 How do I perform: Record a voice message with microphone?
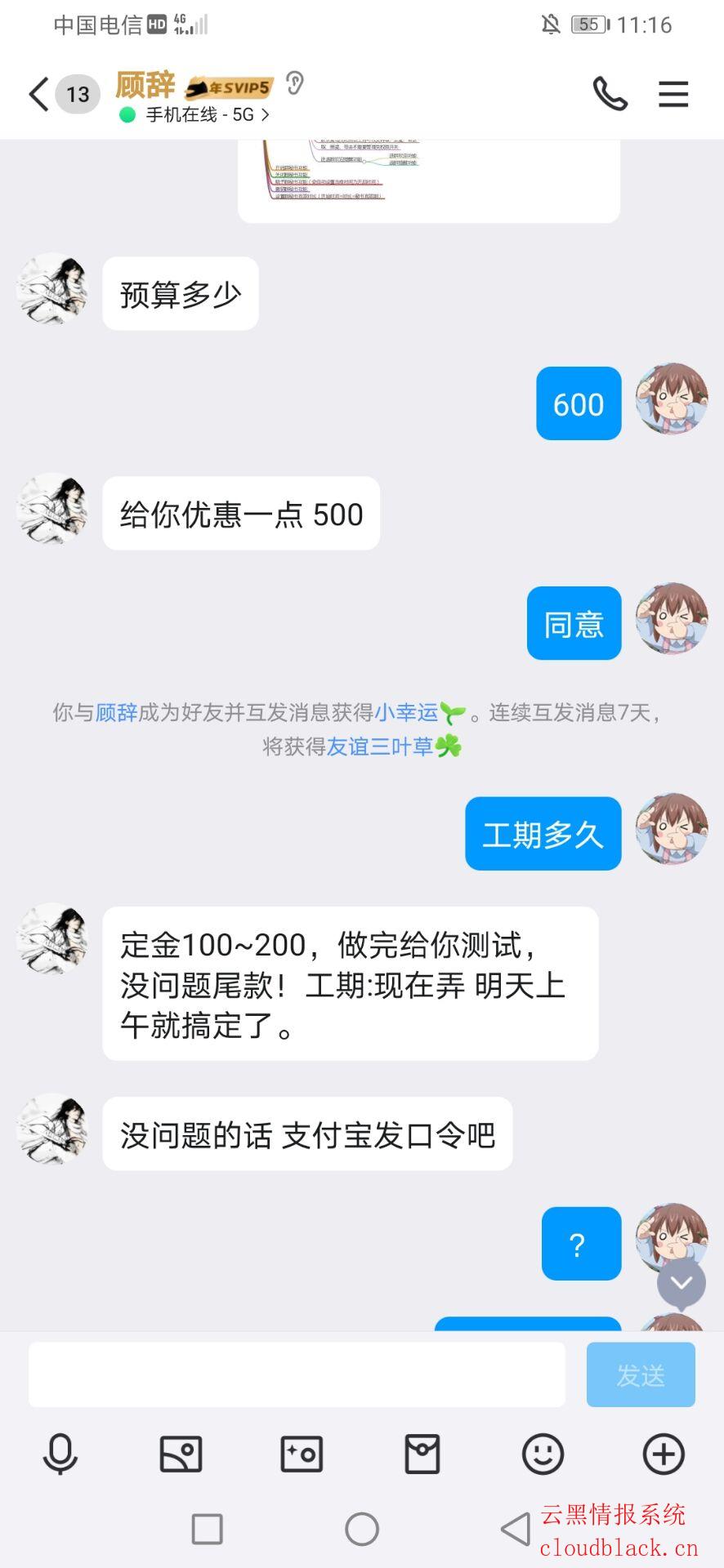60,1454
